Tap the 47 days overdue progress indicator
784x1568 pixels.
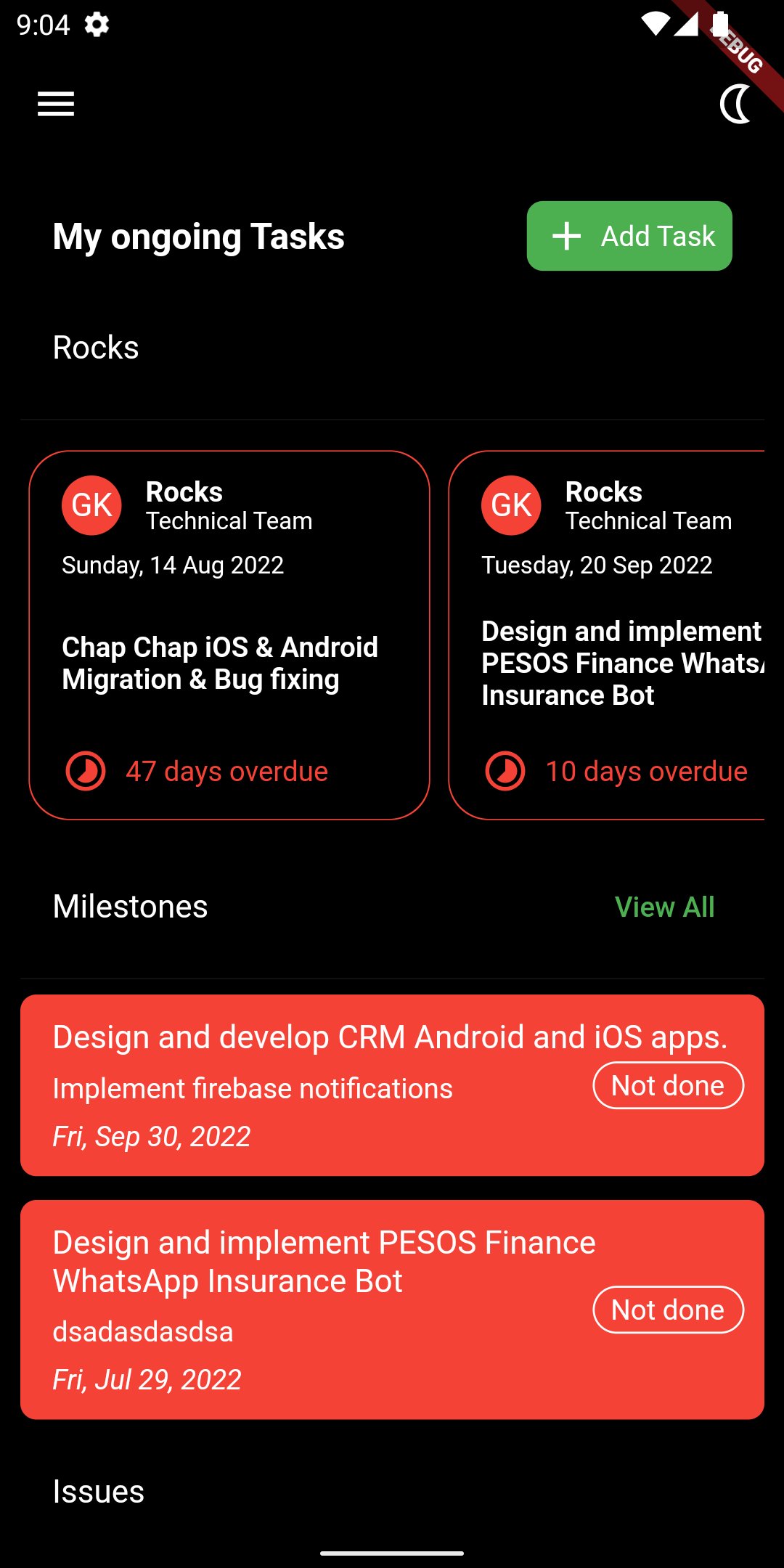point(226,771)
